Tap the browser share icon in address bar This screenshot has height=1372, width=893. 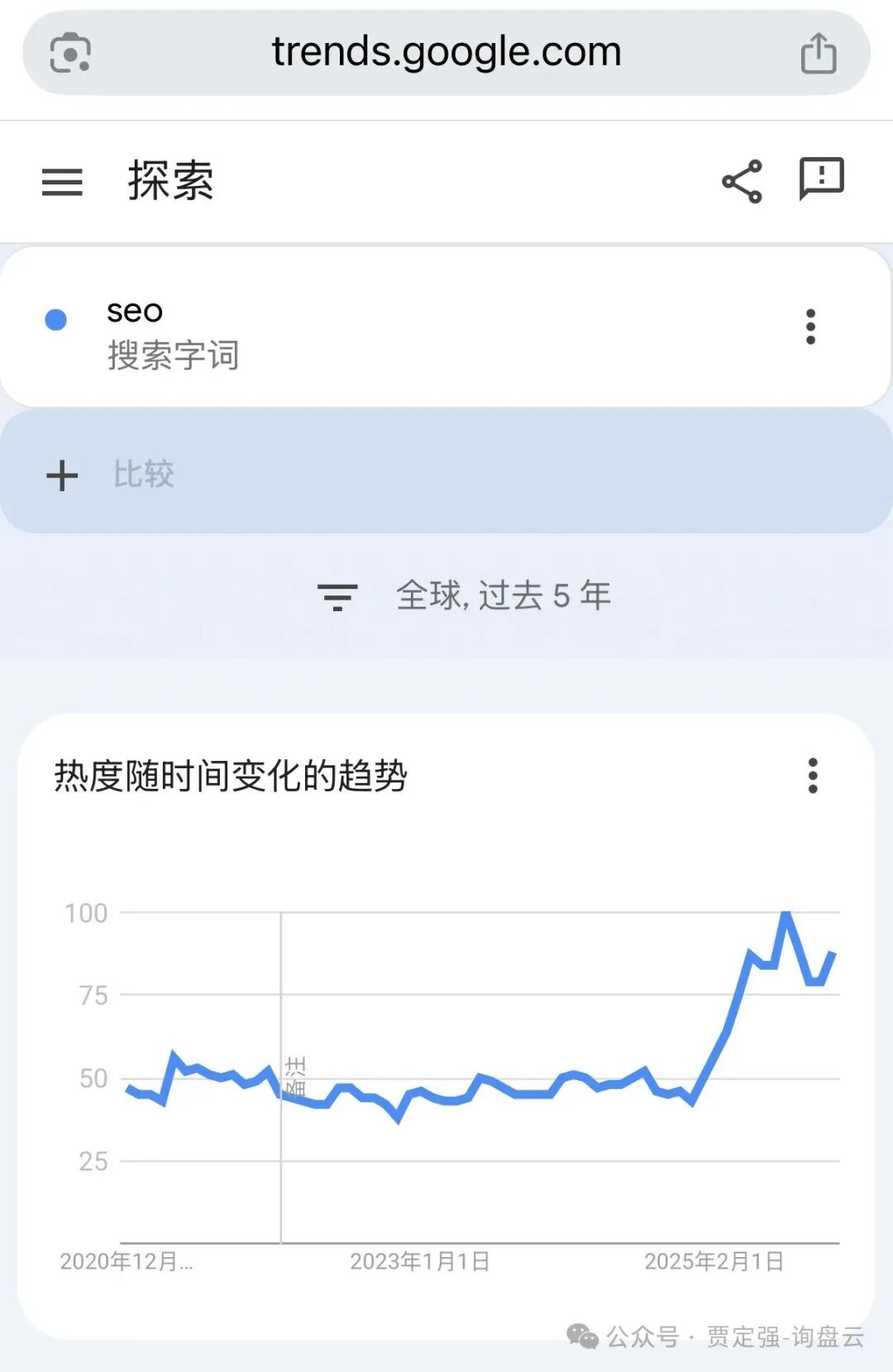click(x=819, y=54)
